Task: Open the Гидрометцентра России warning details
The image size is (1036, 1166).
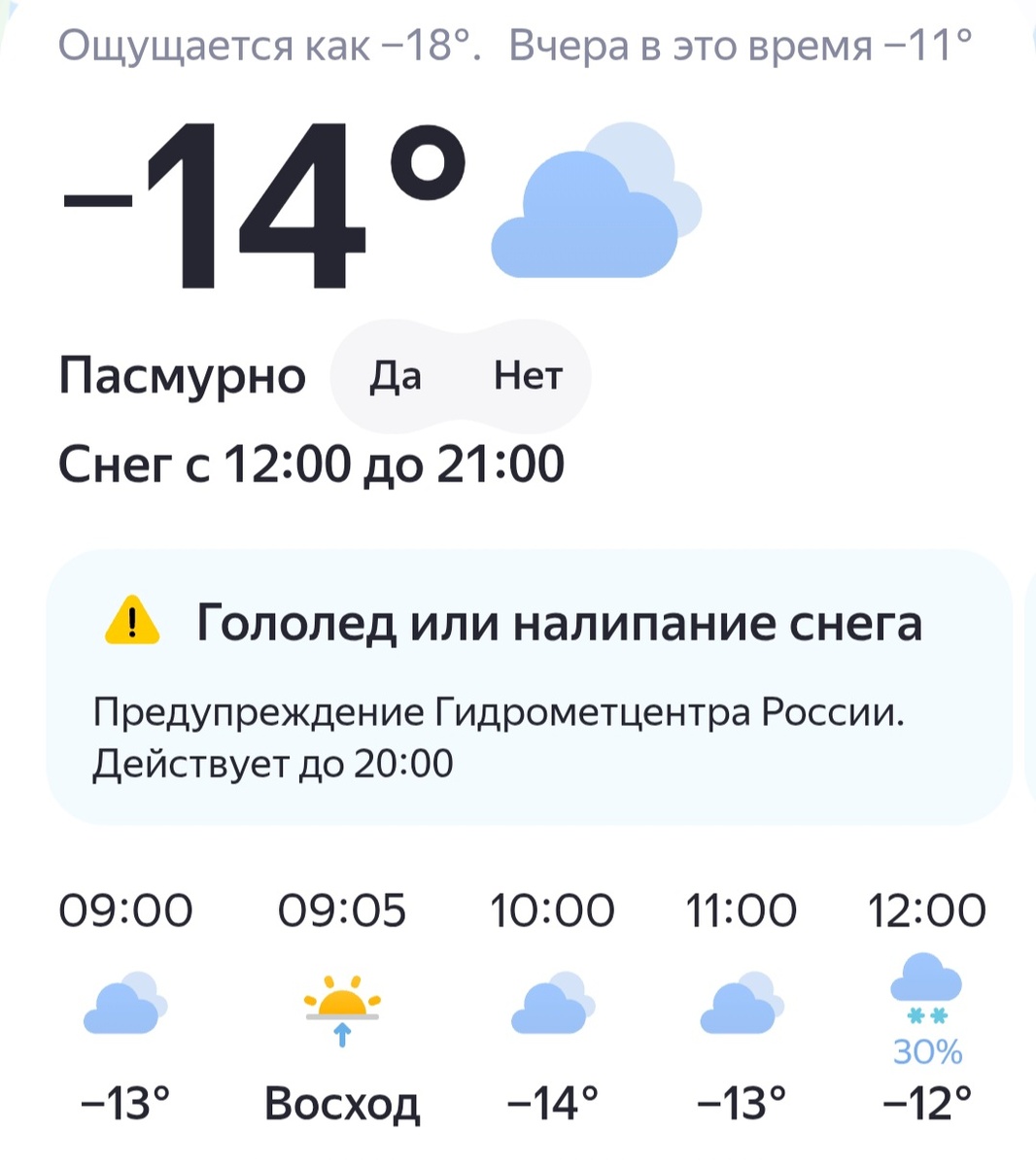Action: pos(498,714)
